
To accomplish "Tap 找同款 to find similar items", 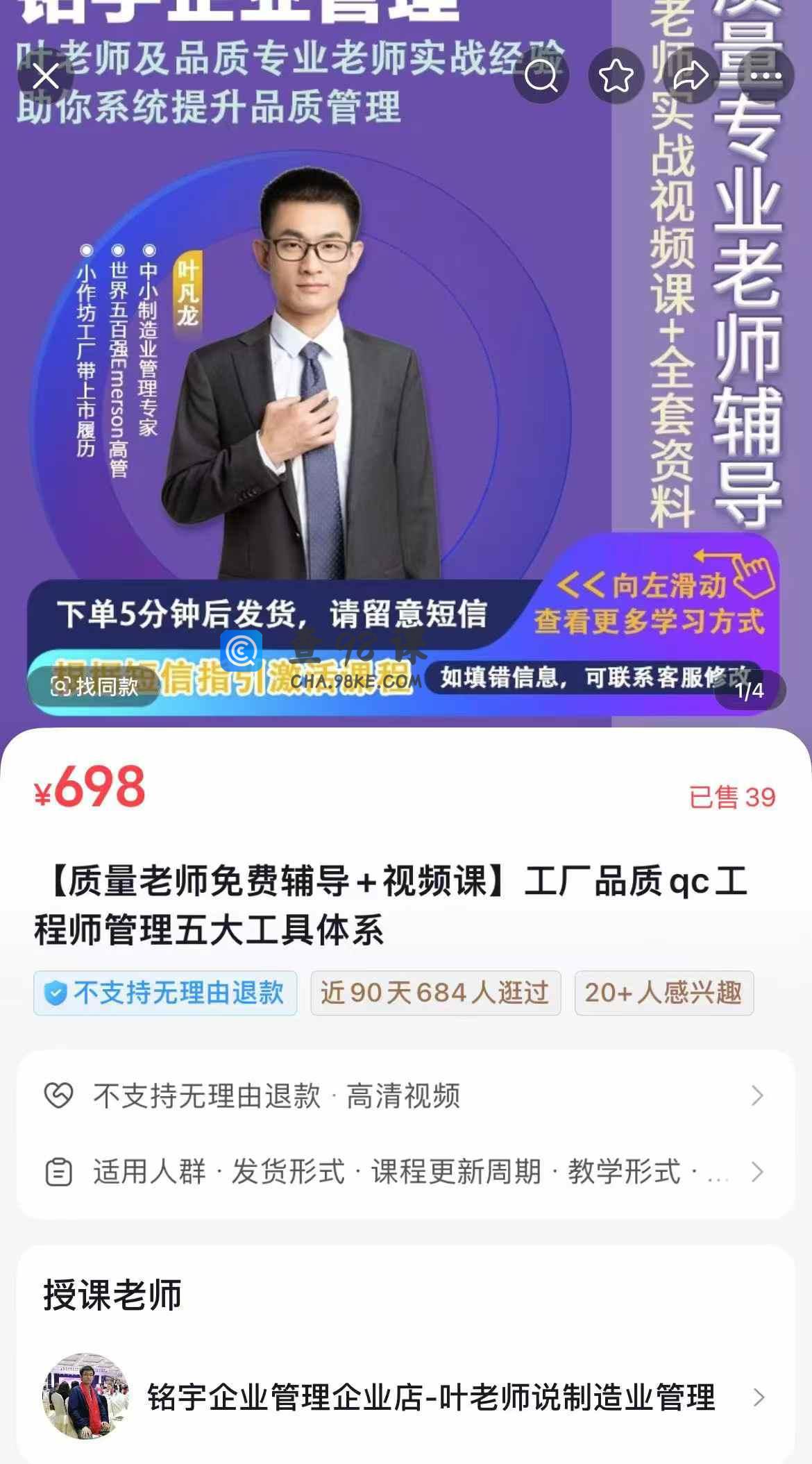I will click(94, 687).
